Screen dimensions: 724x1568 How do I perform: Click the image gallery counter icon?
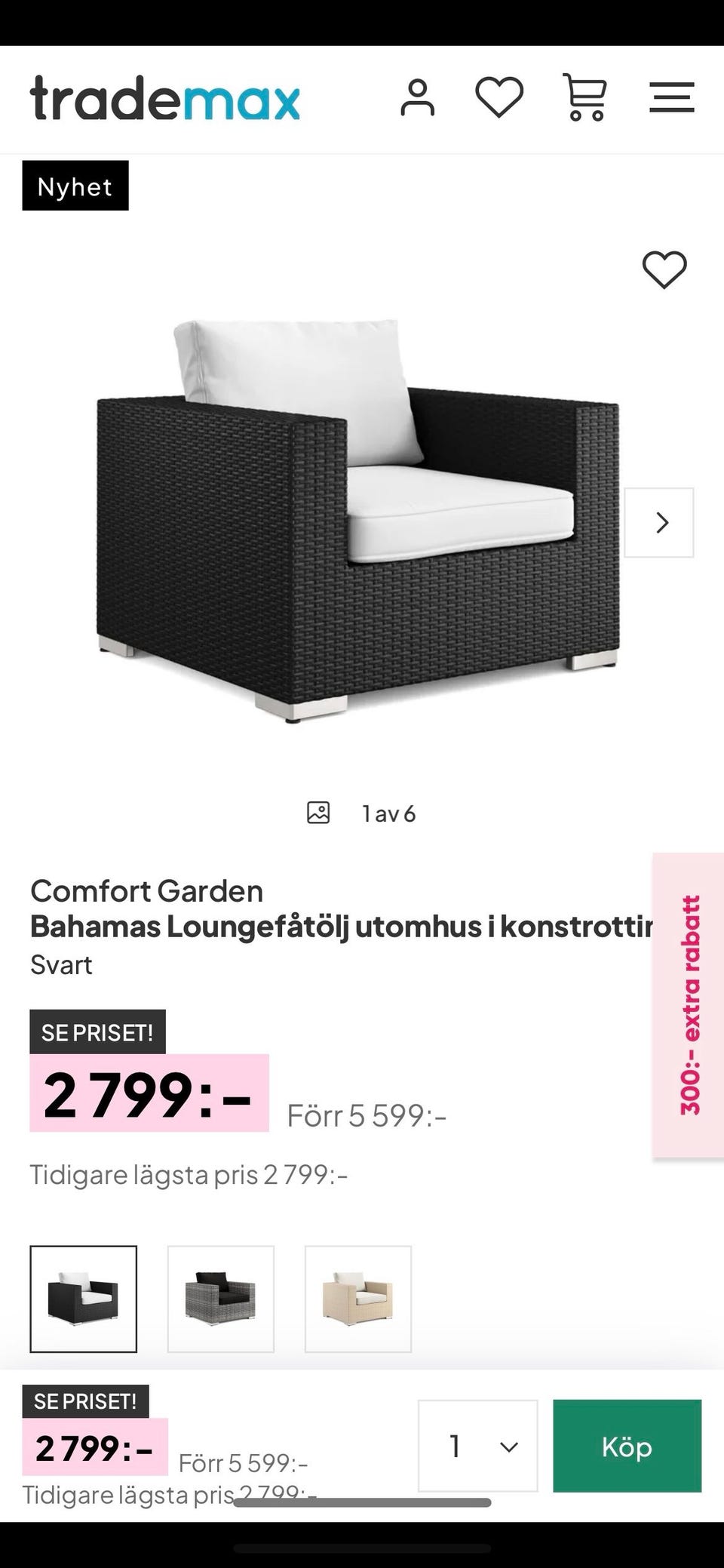pos(318,813)
